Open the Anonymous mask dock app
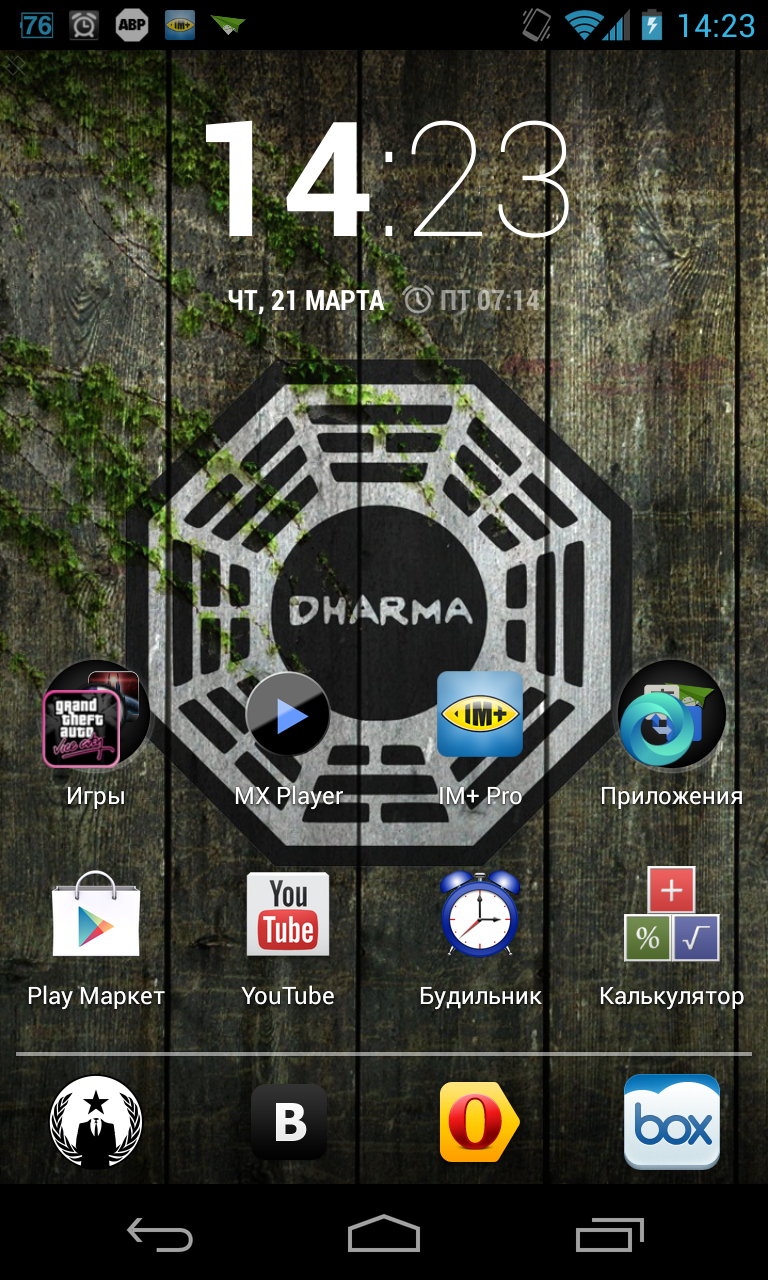Screen dimensions: 768x1280 (96, 1122)
